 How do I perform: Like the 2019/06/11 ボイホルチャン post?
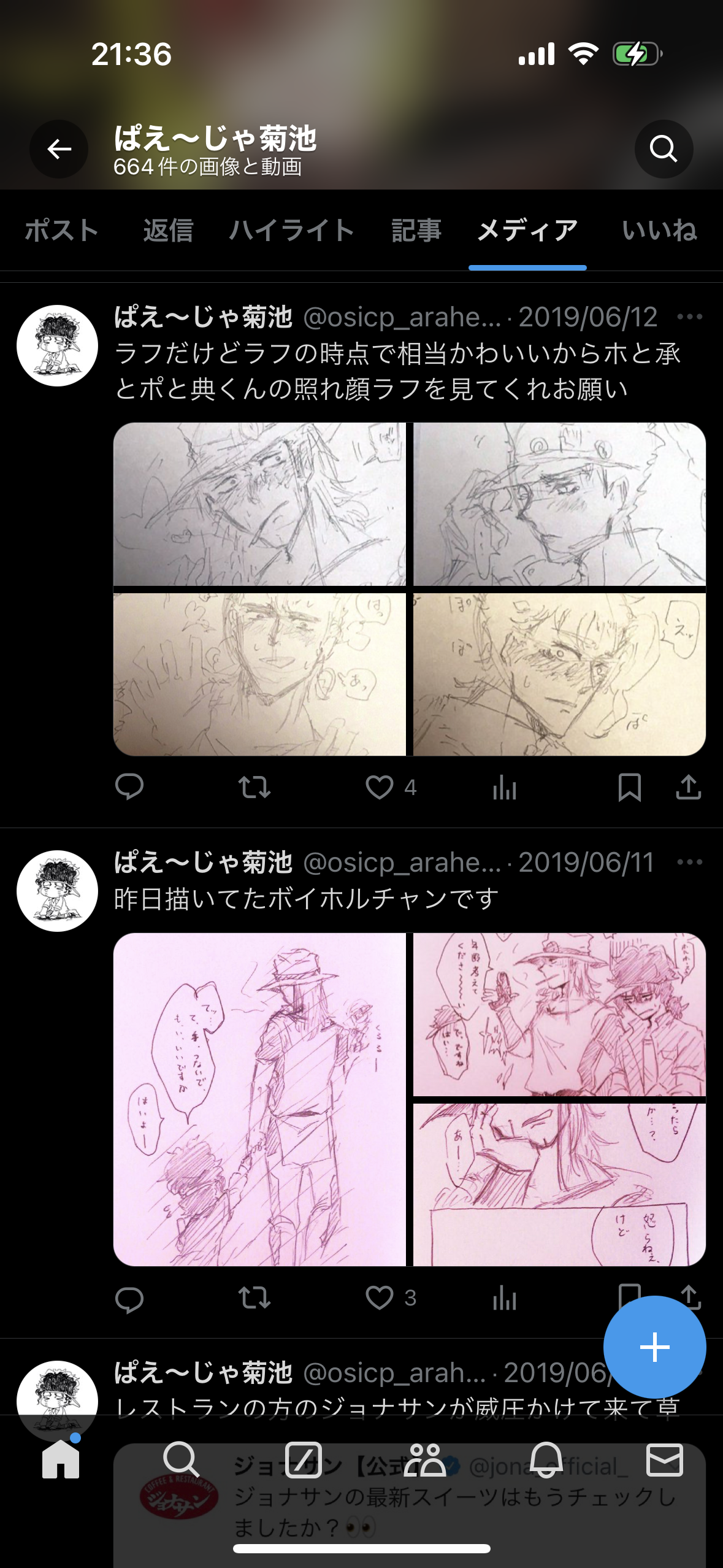[380, 1297]
